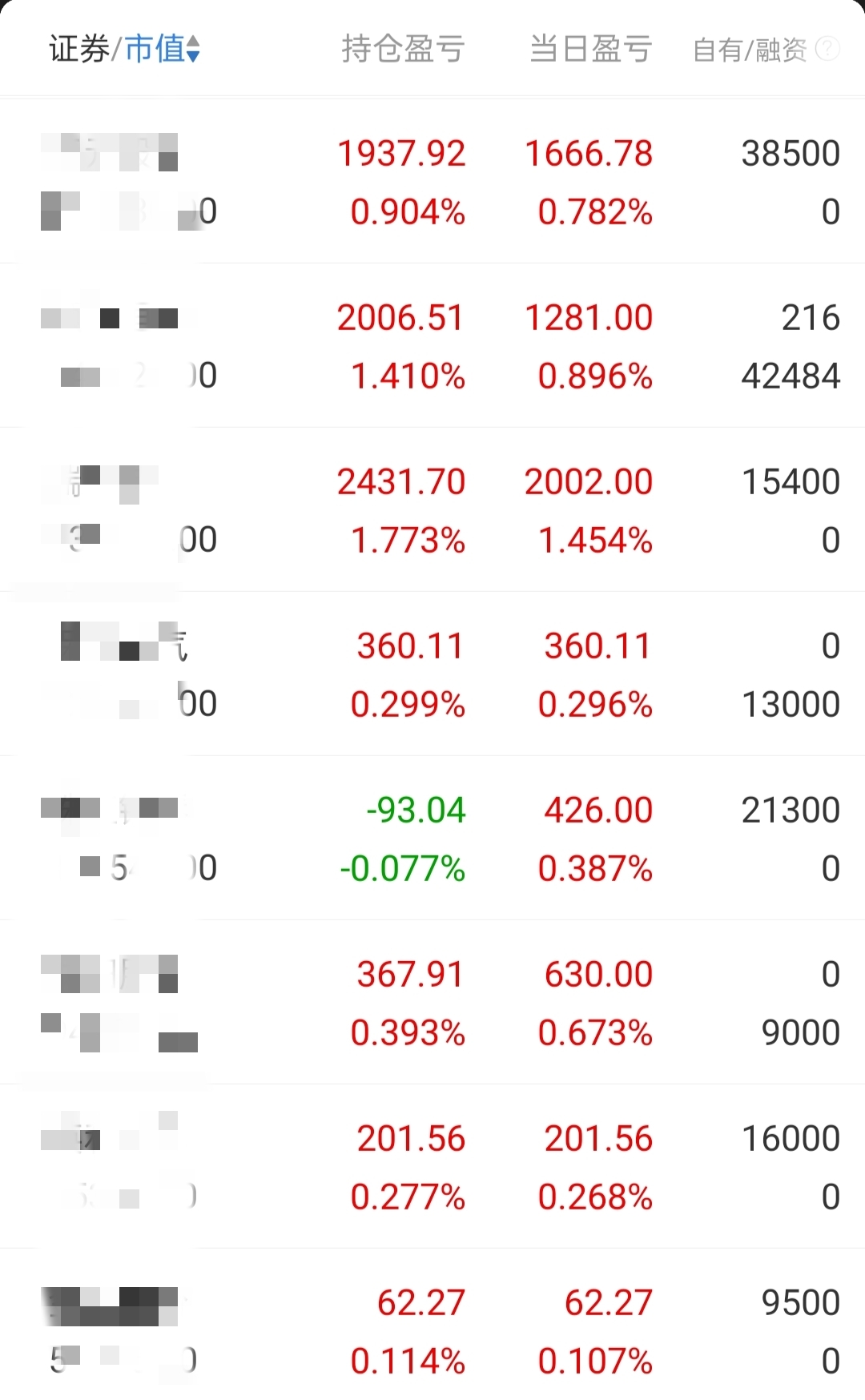The height and width of the screenshot is (1400, 865).
Task: Open help icon next to 自有/融资
Action: [x=827, y=49]
